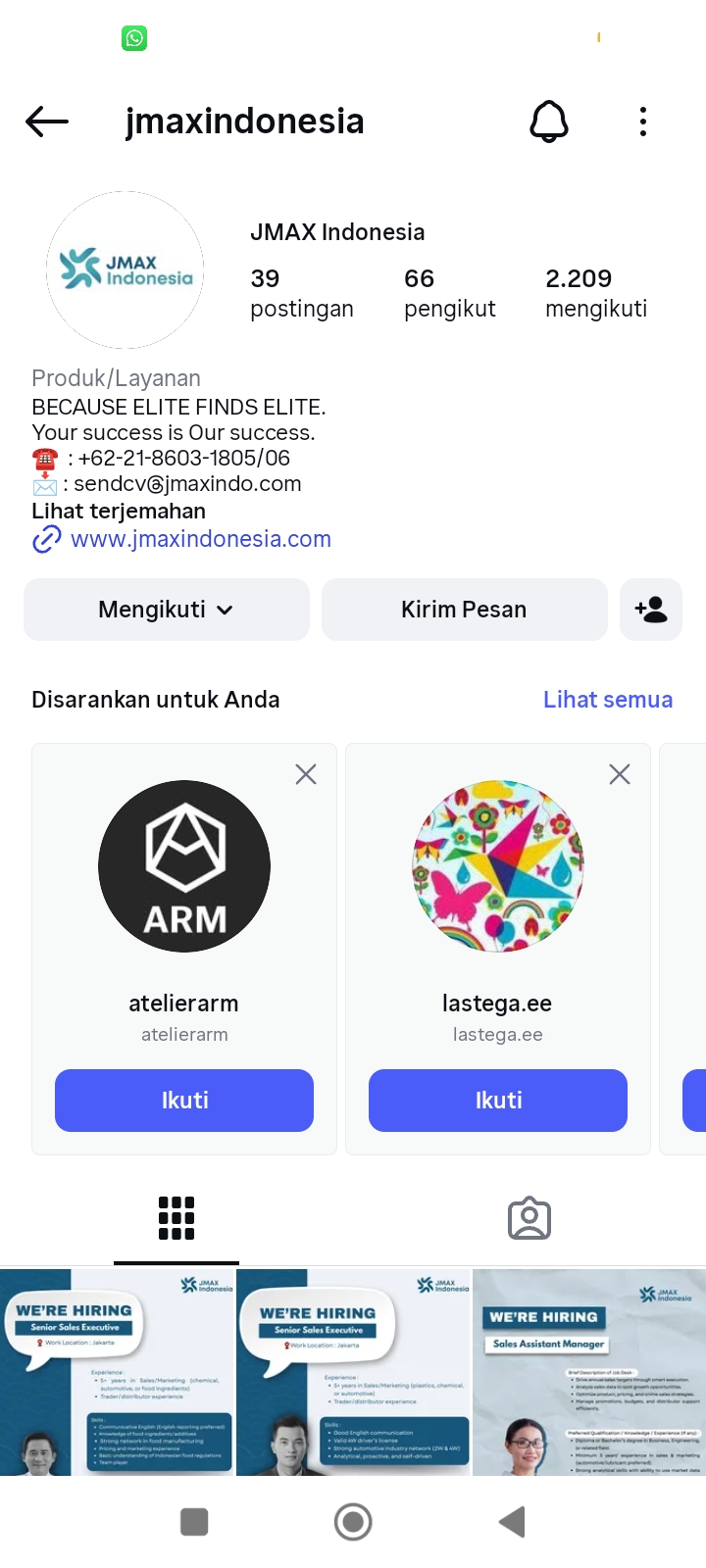
Task: Open Lihat semua suggested accounts
Action: coord(608,700)
